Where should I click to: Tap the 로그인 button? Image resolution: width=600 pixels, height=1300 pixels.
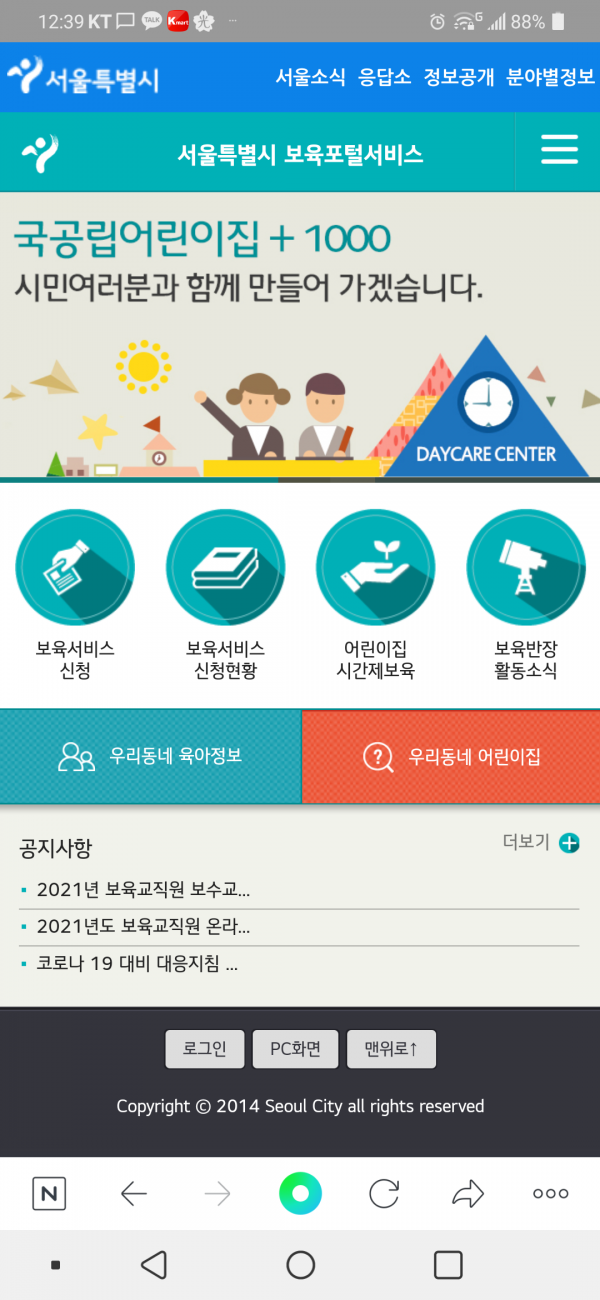coord(205,1049)
